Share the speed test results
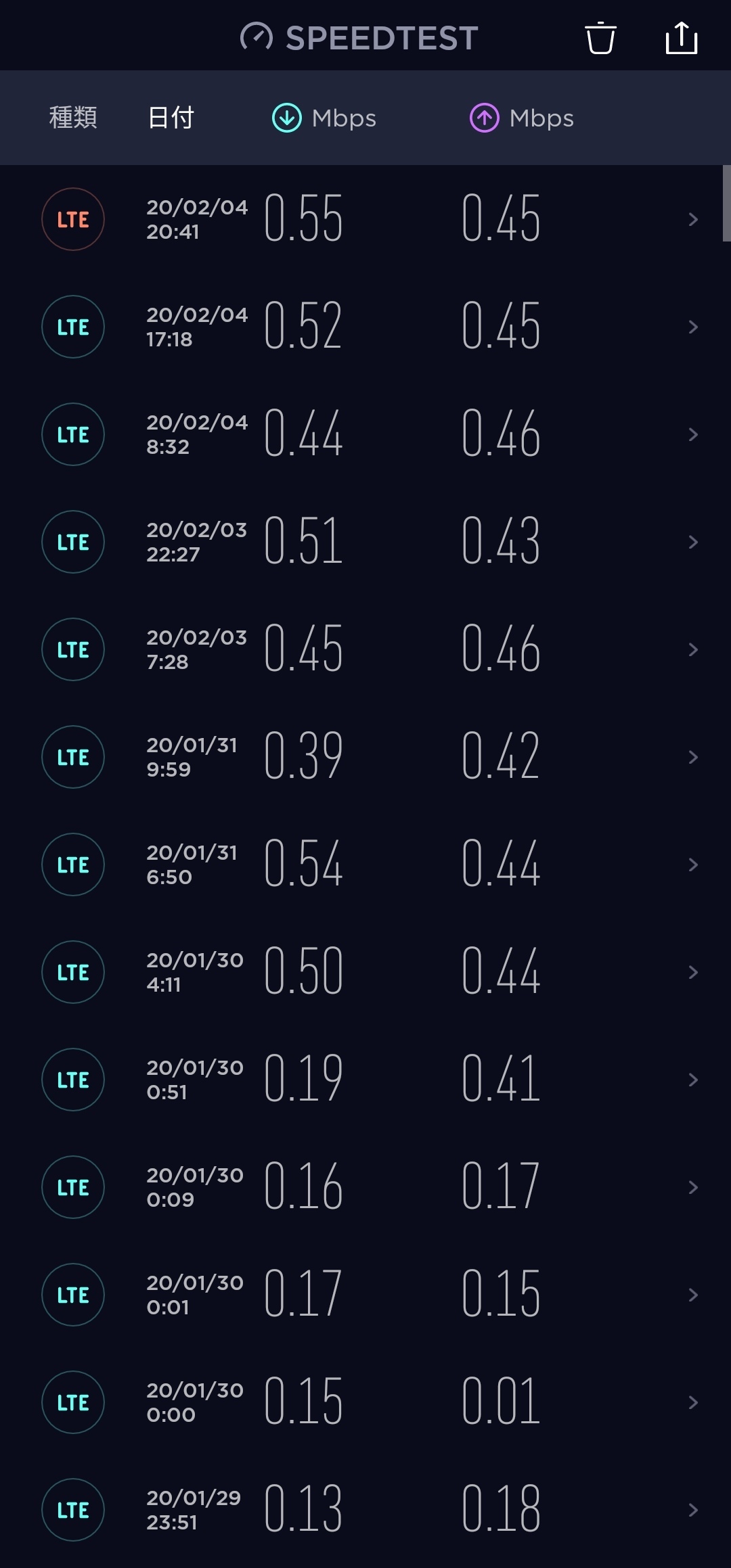The image size is (731, 1568). coord(681,38)
